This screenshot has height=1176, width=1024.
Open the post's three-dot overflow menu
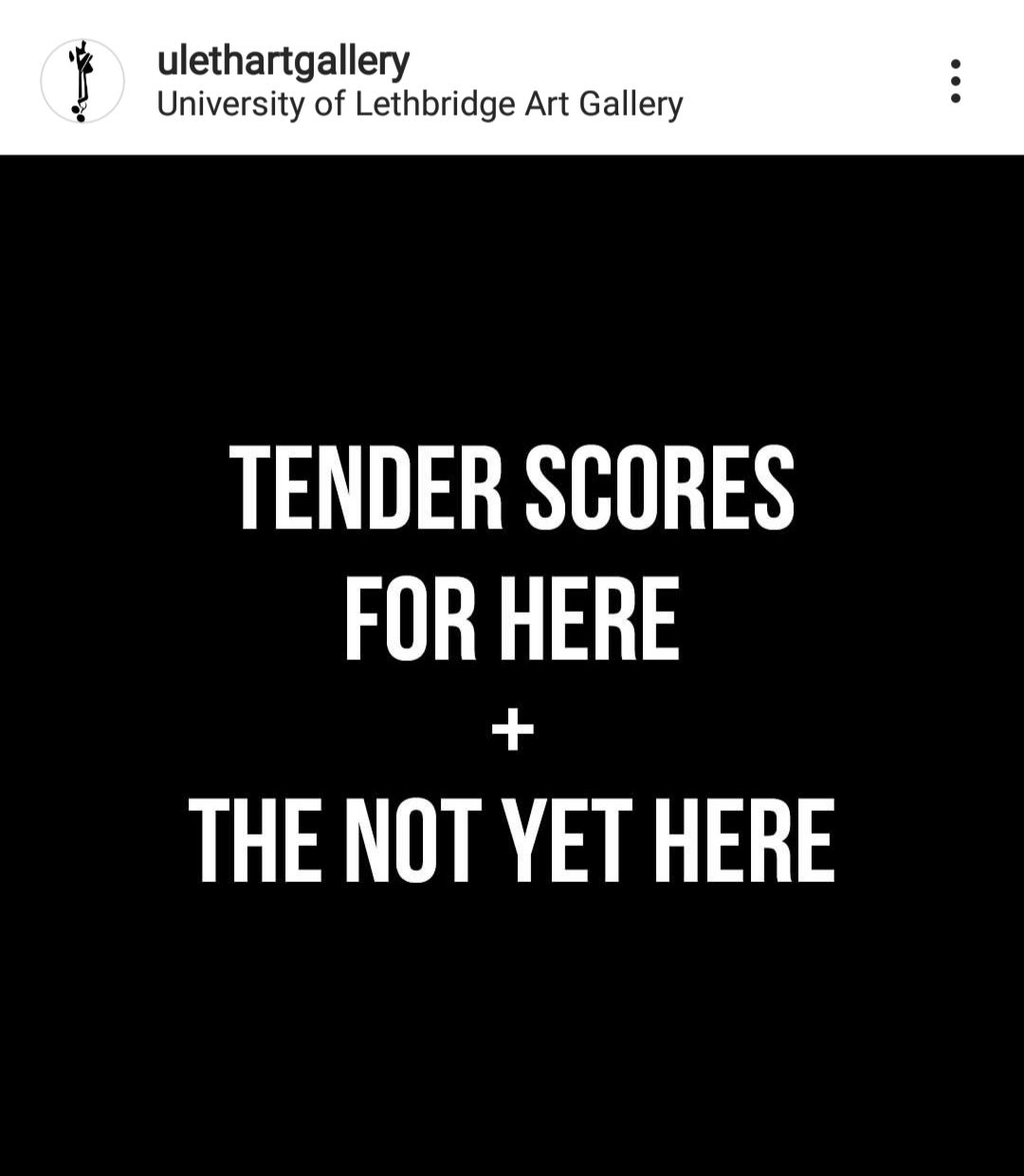click(955, 81)
